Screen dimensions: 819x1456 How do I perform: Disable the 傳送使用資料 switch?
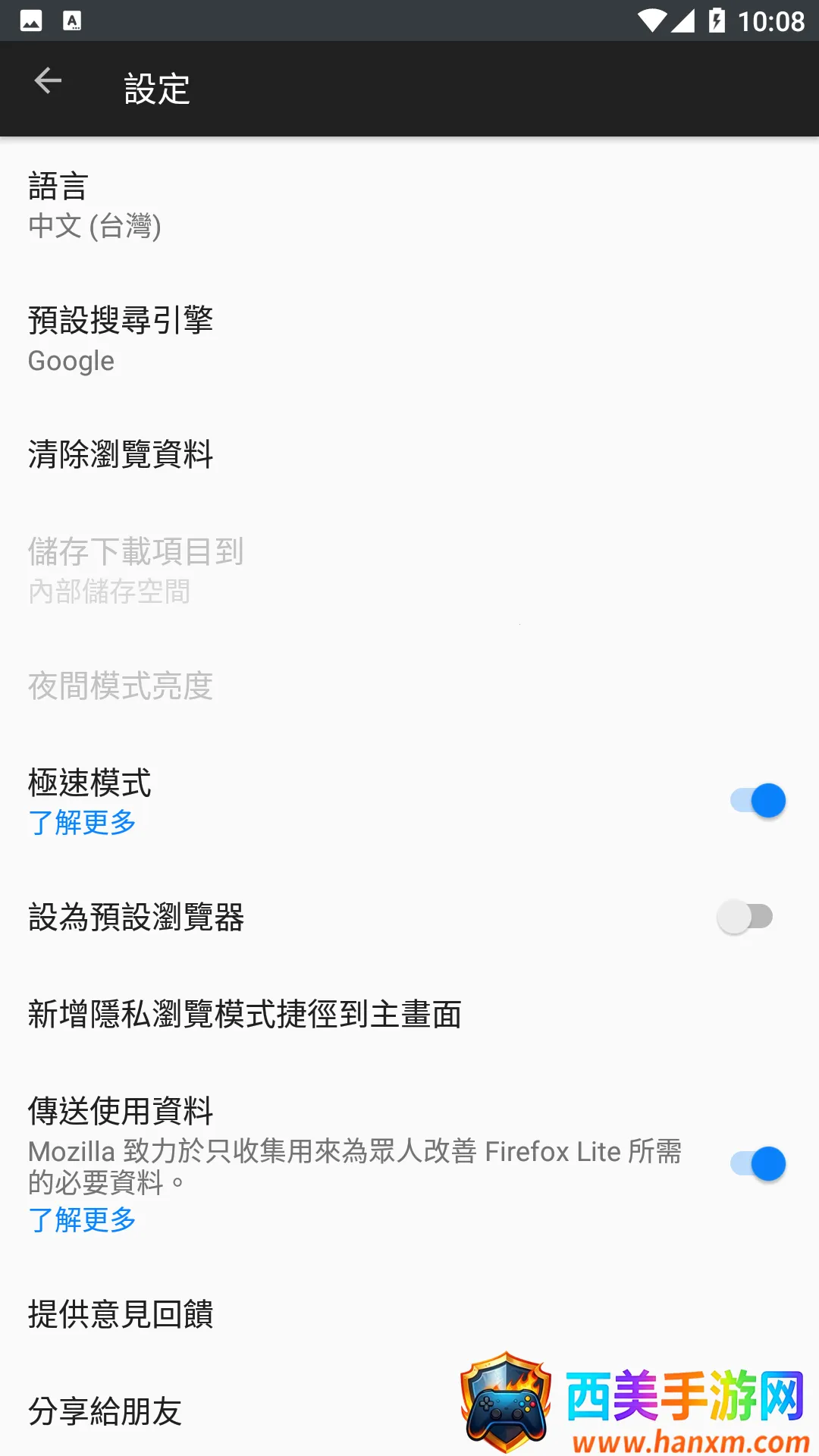click(x=758, y=1164)
